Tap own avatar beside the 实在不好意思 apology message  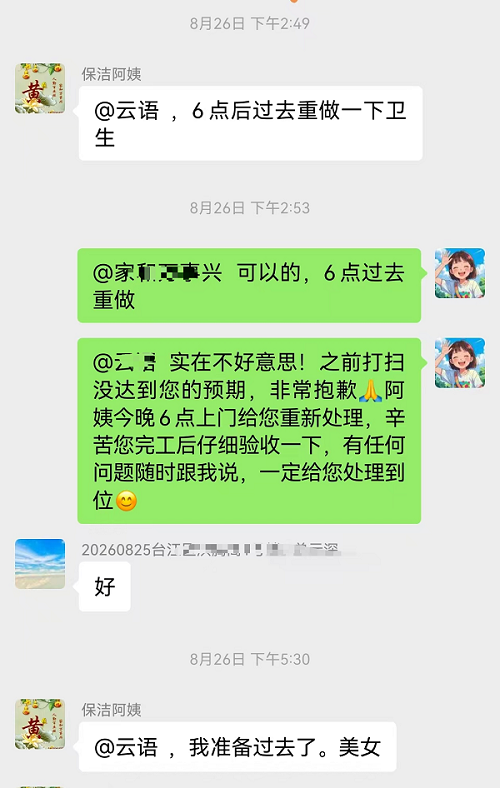(460, 363)
